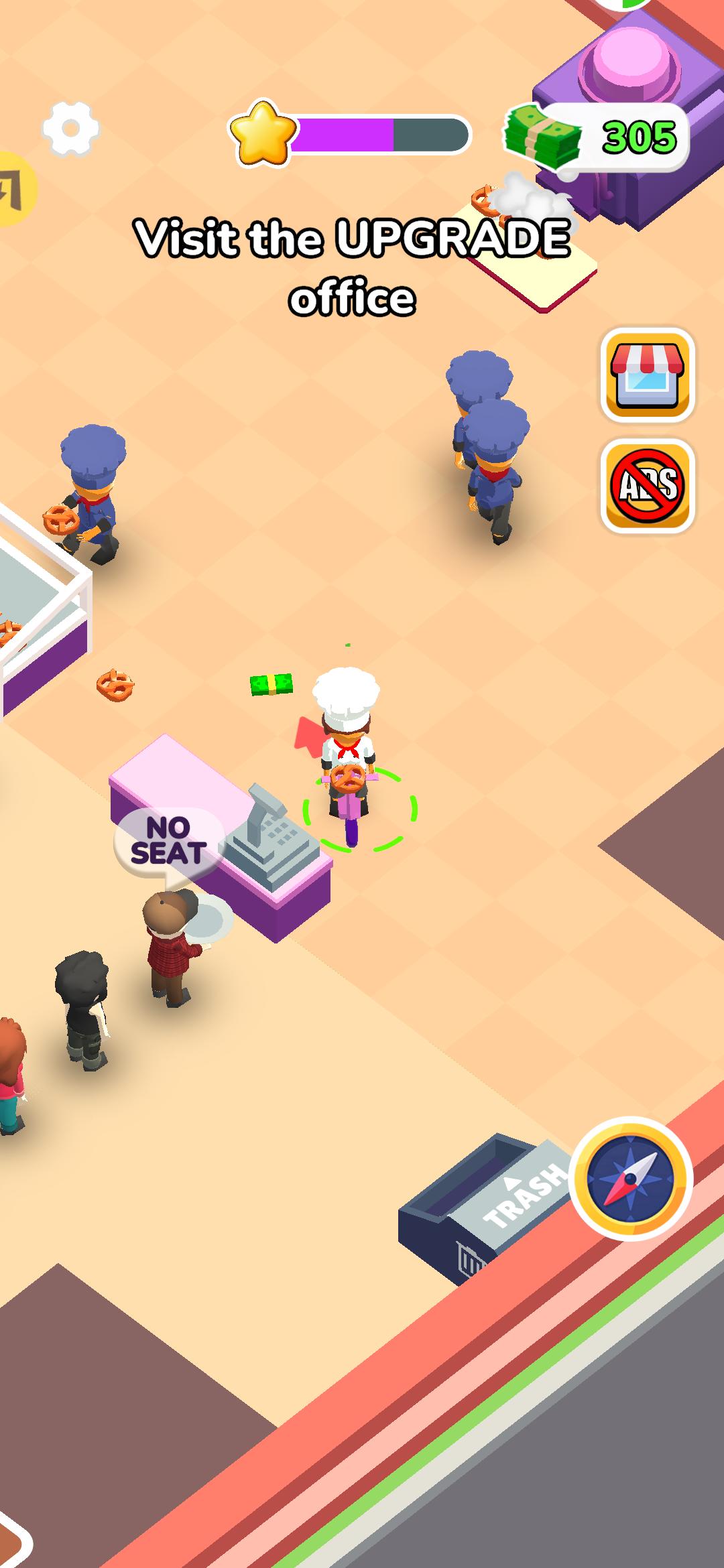Tap the compass navigation button
This screenshot has width=724, height=1568.
630,1178
